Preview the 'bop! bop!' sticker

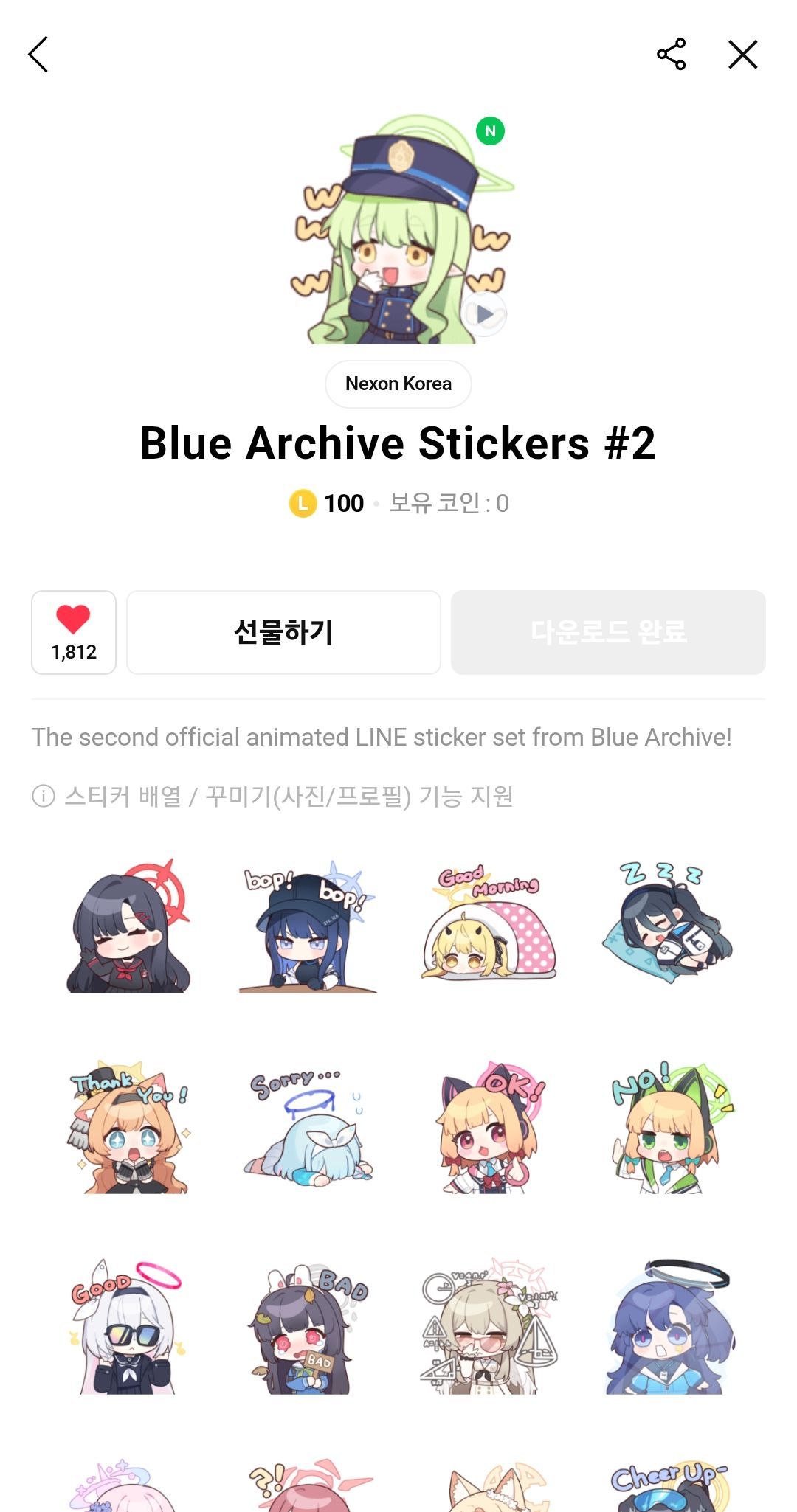308,928
